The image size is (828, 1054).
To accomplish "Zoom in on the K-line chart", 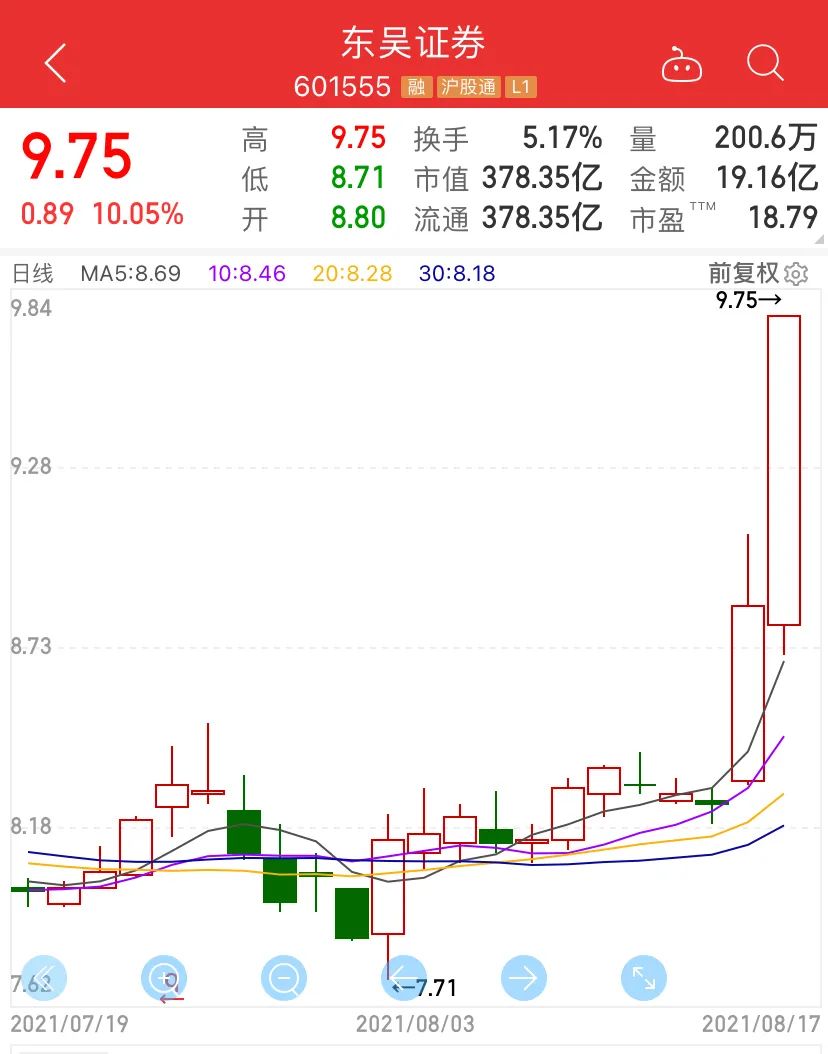I will [164, 978].
